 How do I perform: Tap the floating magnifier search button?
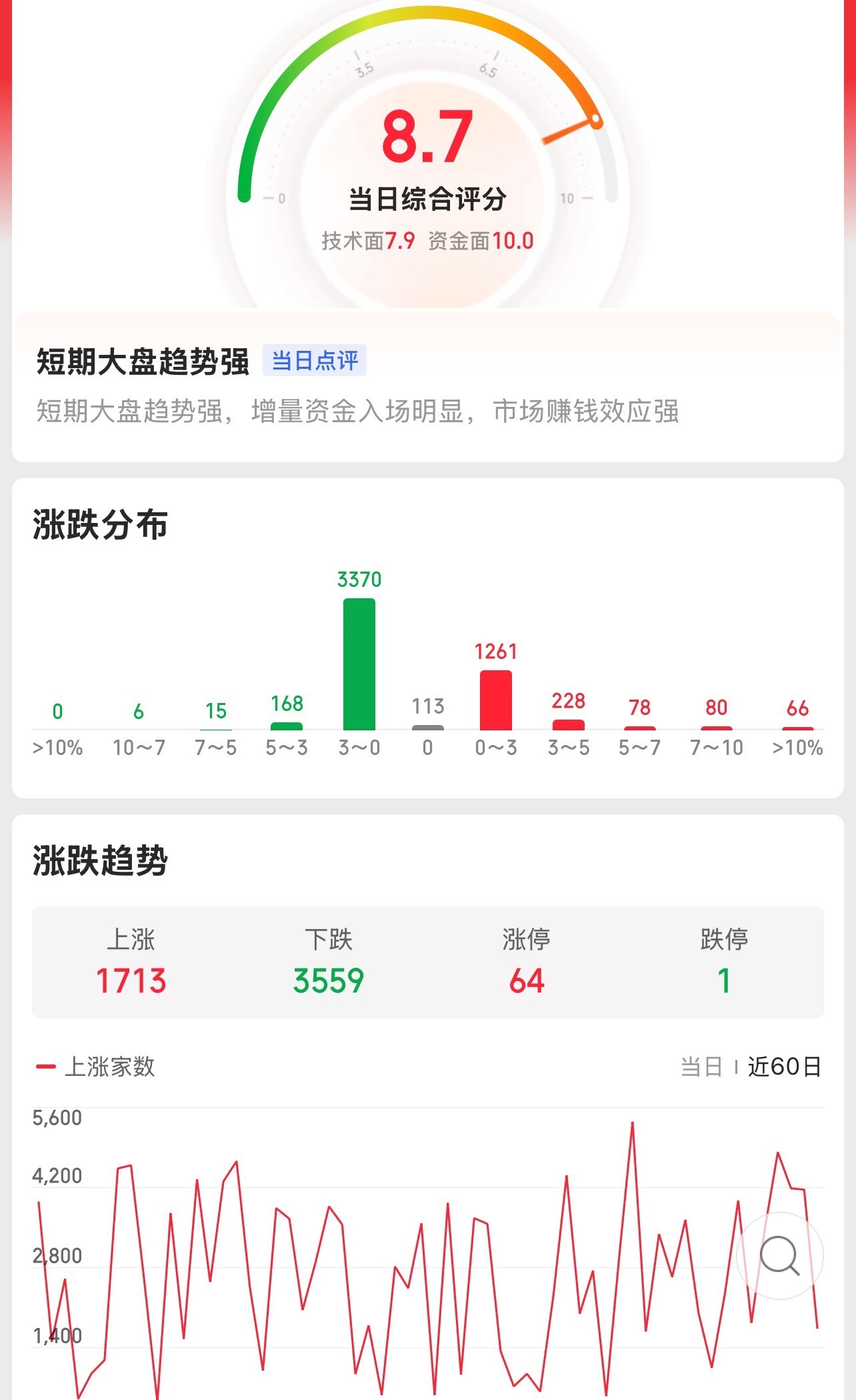[779, 1256]
